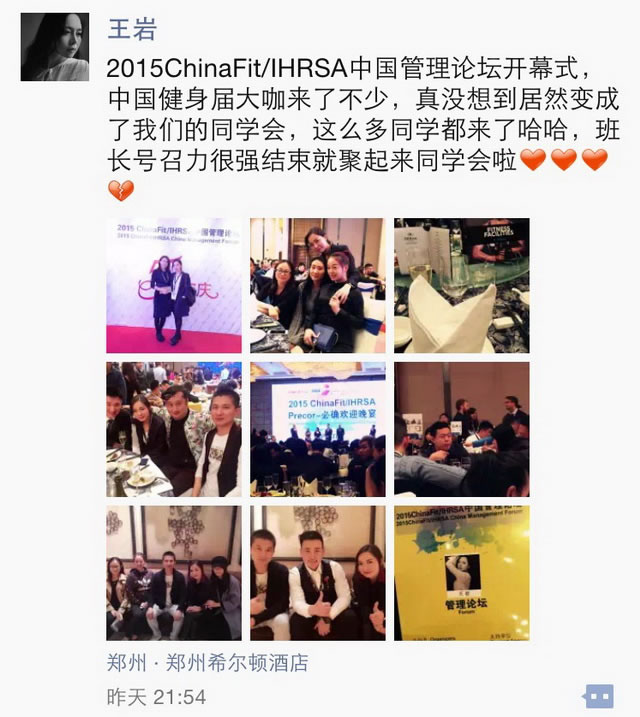
Task: Open photo of Precor welcome dinner screen
Action: click(317, 429)
